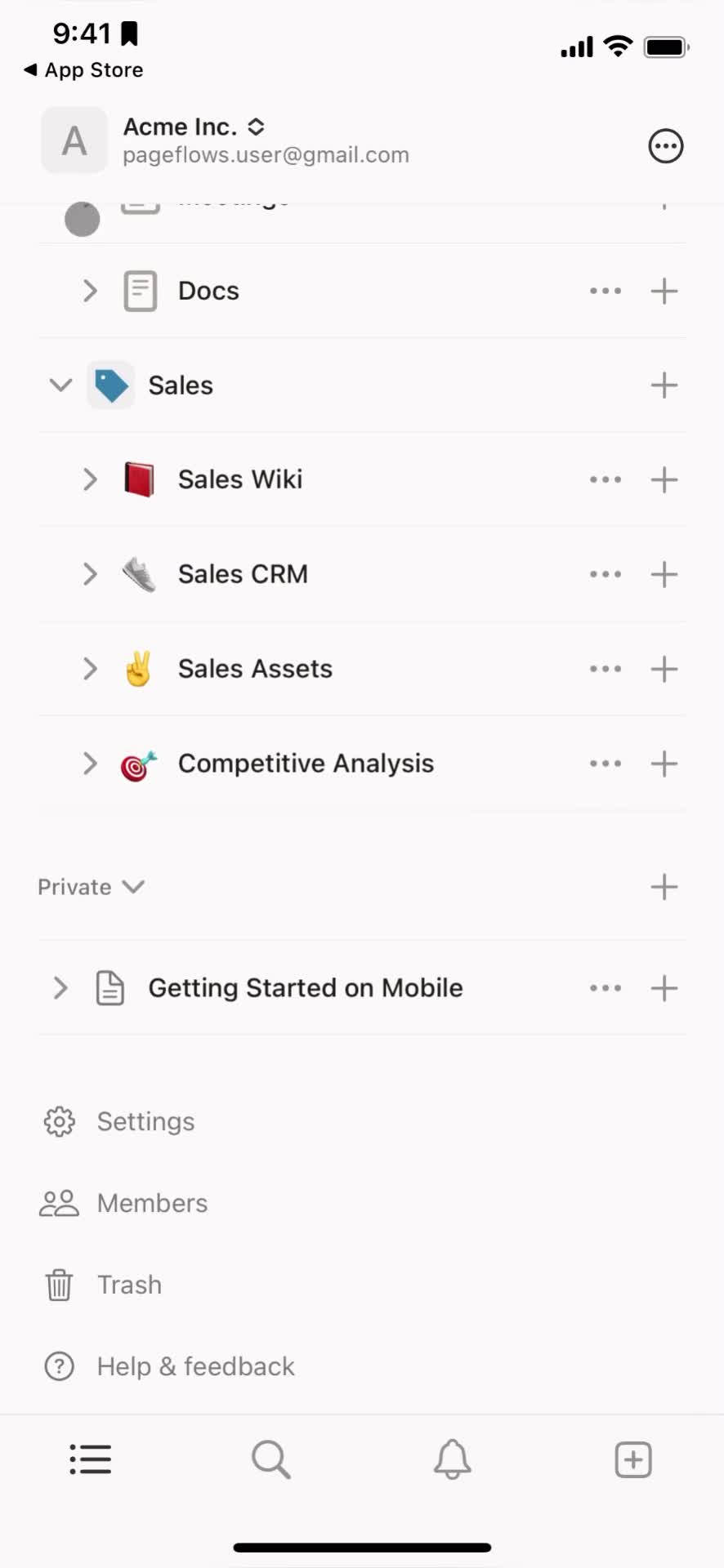
Task: Open options menu for Sales CRM
Action: [x=605, y=574]
